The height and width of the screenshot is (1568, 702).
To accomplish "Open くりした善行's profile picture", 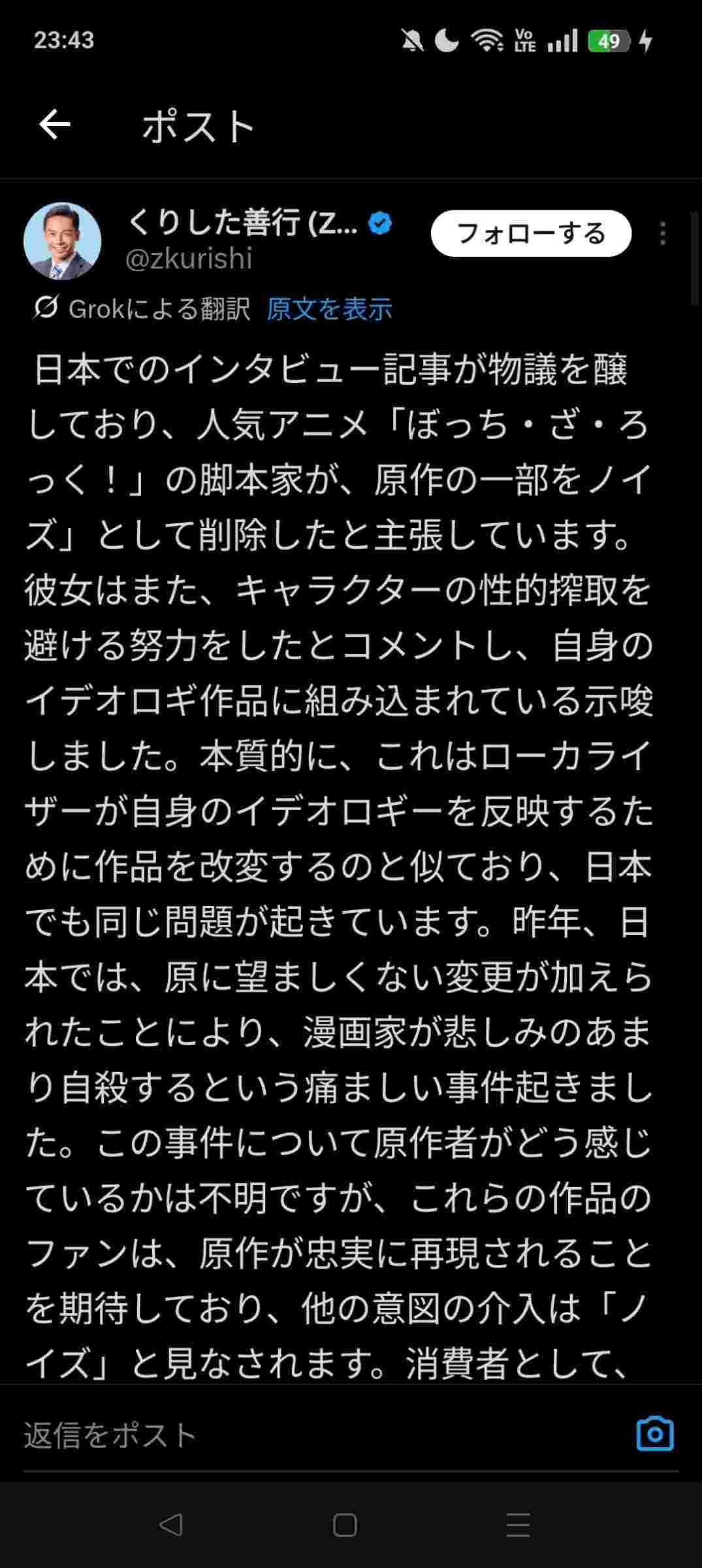I will [x=63, y=241].
